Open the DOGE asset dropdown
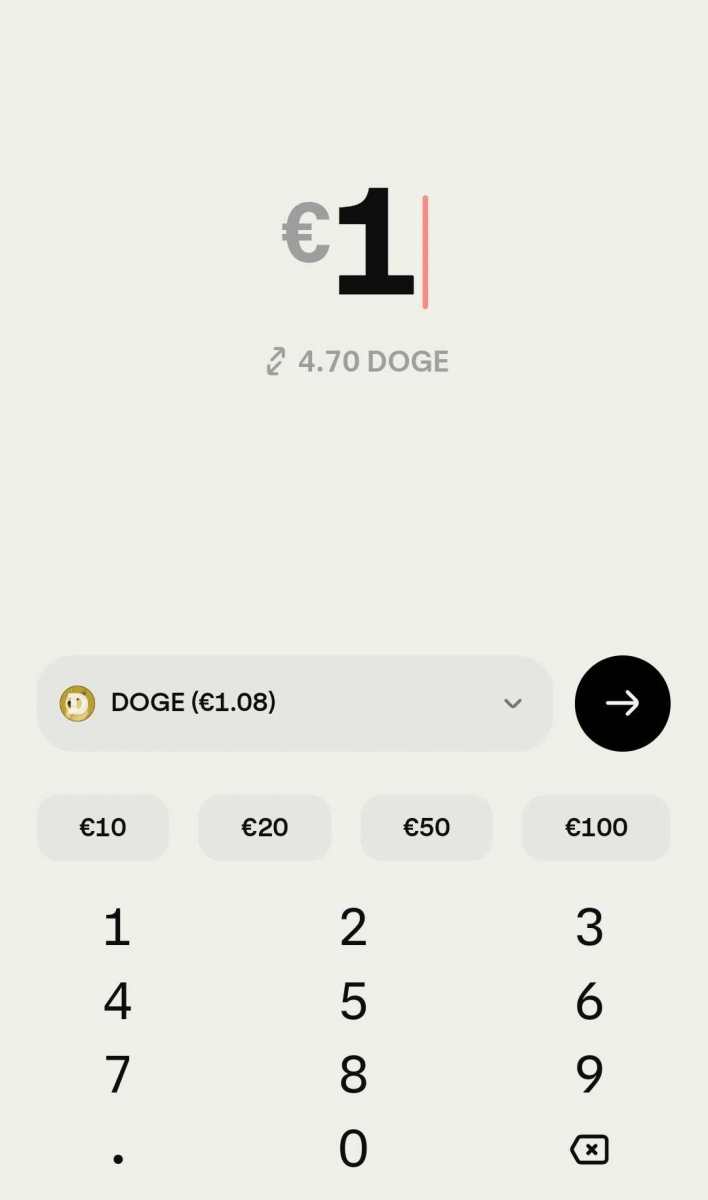This screenshot has width=708, height=1200. point(294,703)
